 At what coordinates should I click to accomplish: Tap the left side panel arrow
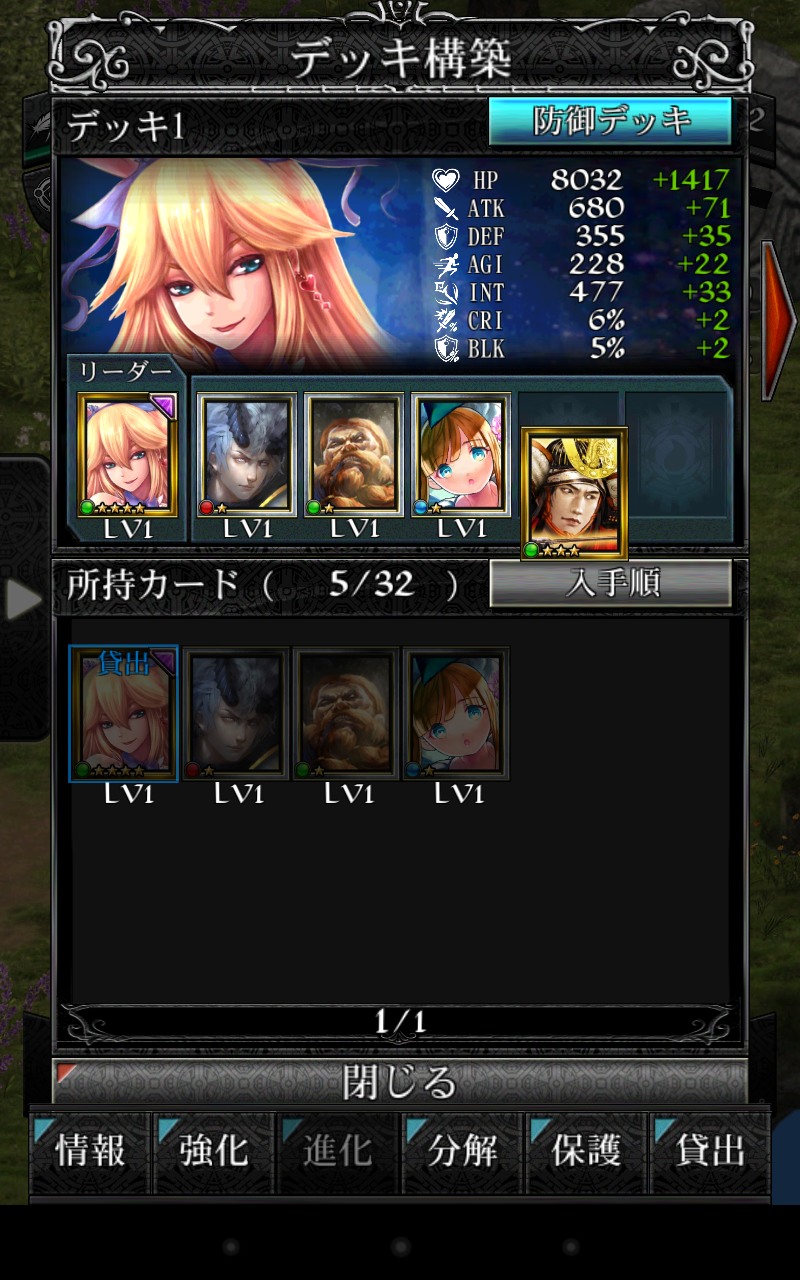[23, 600]
